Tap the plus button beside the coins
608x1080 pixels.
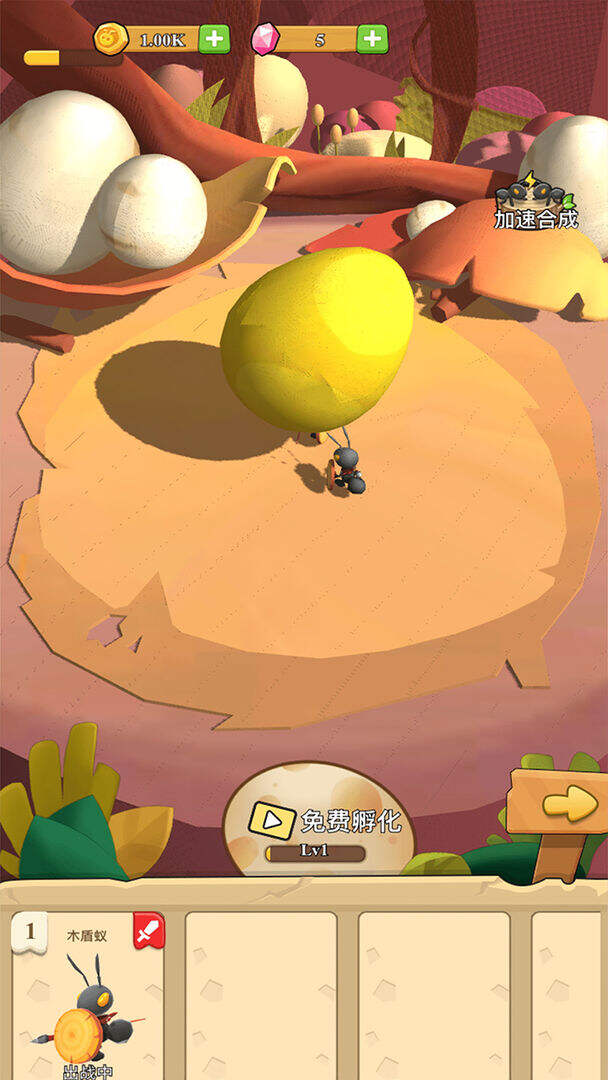tap(214, 39)
